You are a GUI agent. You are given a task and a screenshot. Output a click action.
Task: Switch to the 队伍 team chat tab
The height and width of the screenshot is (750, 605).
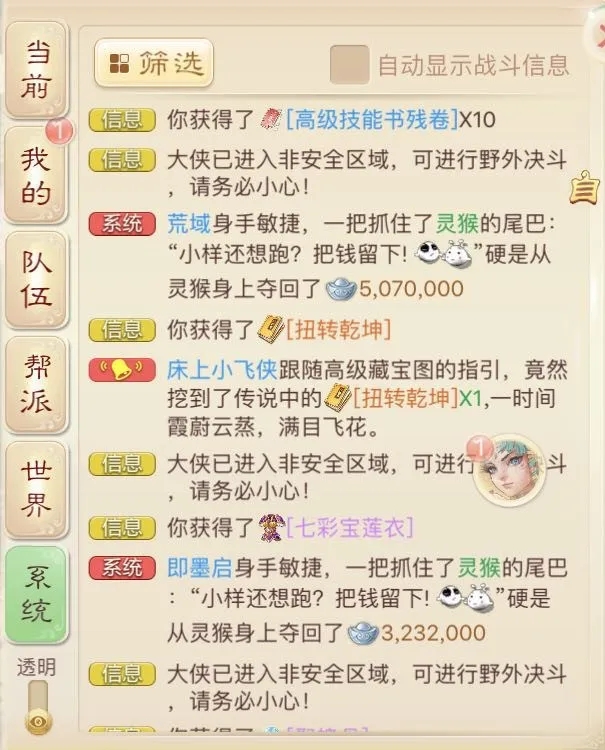36,279
